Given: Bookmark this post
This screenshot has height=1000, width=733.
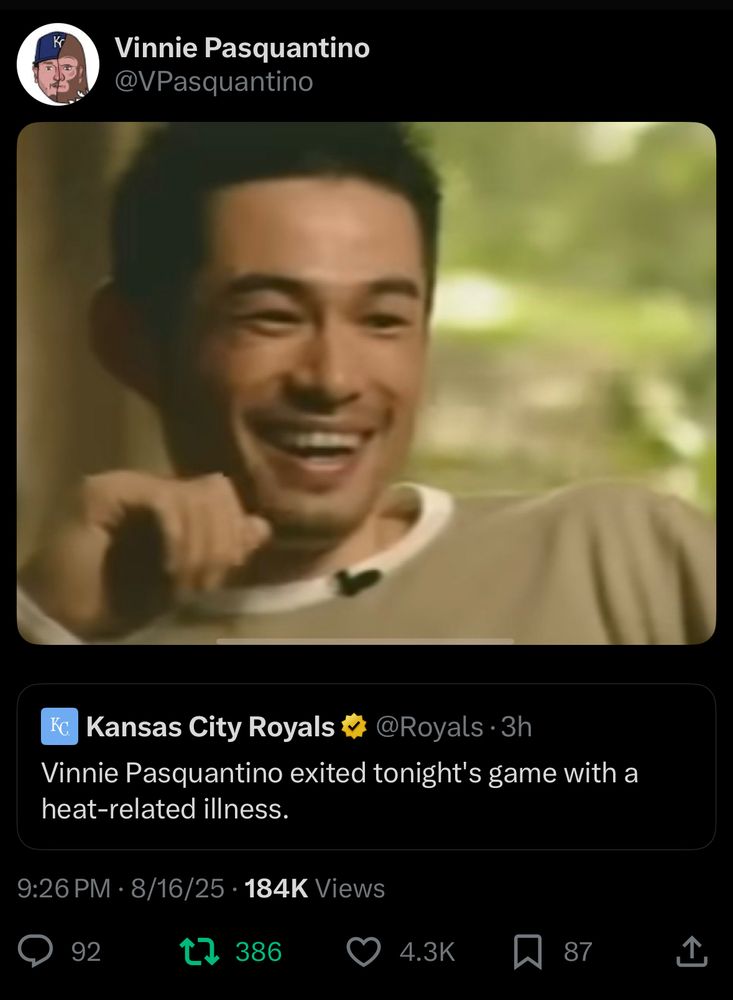Looking at the screenshot, I should (x=527, y=951).
